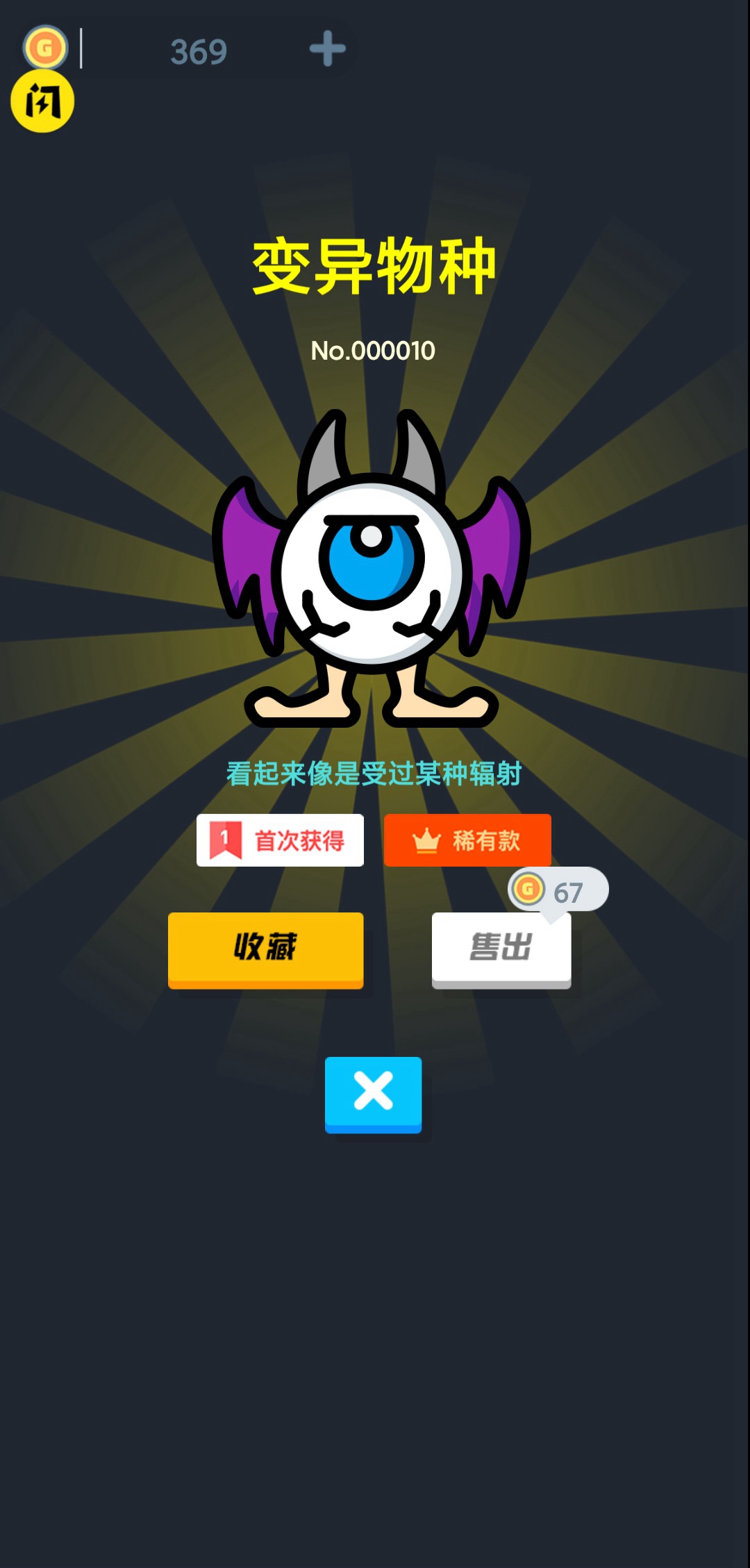Viewport: 750px width, 1568px height.
Task: Click the gold G coin icon
Action: click(x=44, y=48)
